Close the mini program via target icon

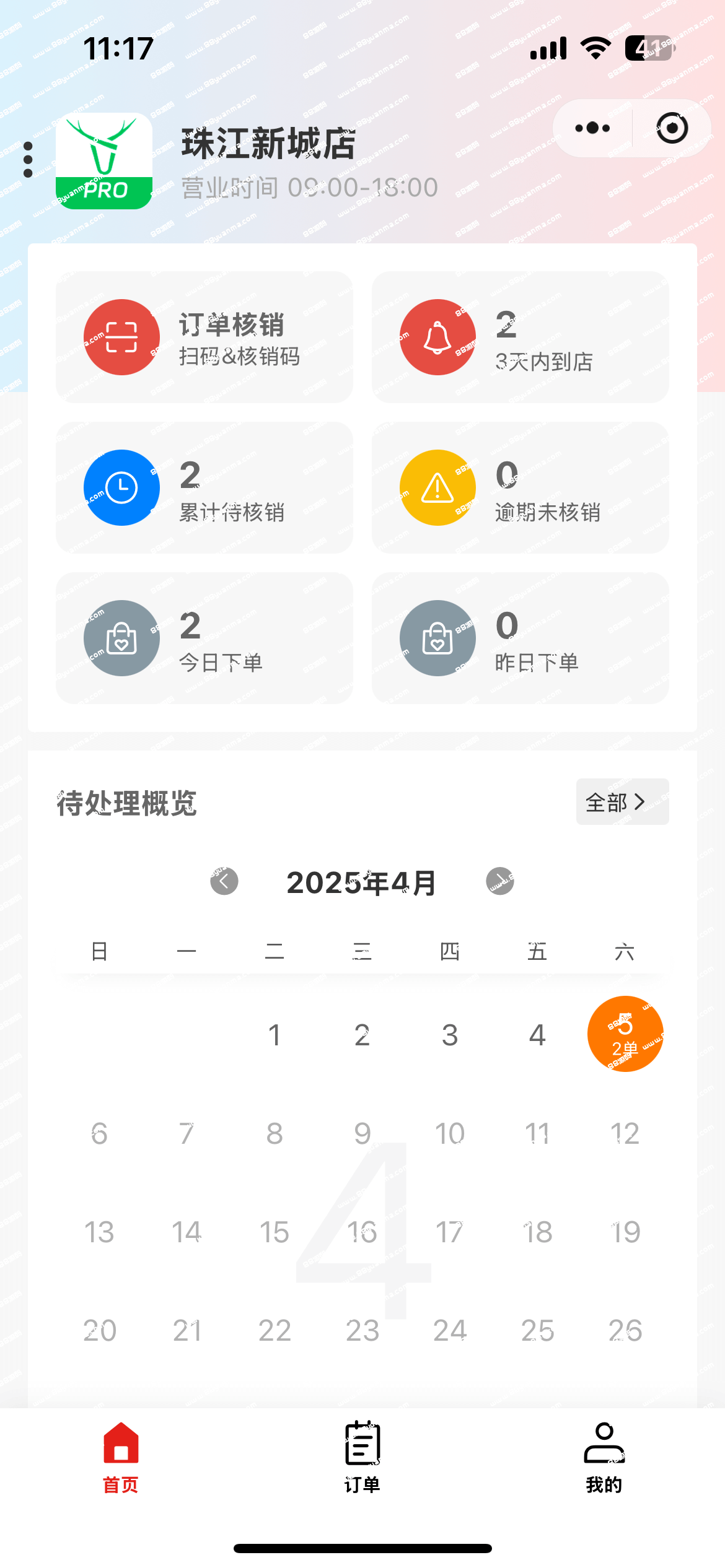(x=672, y=128)
